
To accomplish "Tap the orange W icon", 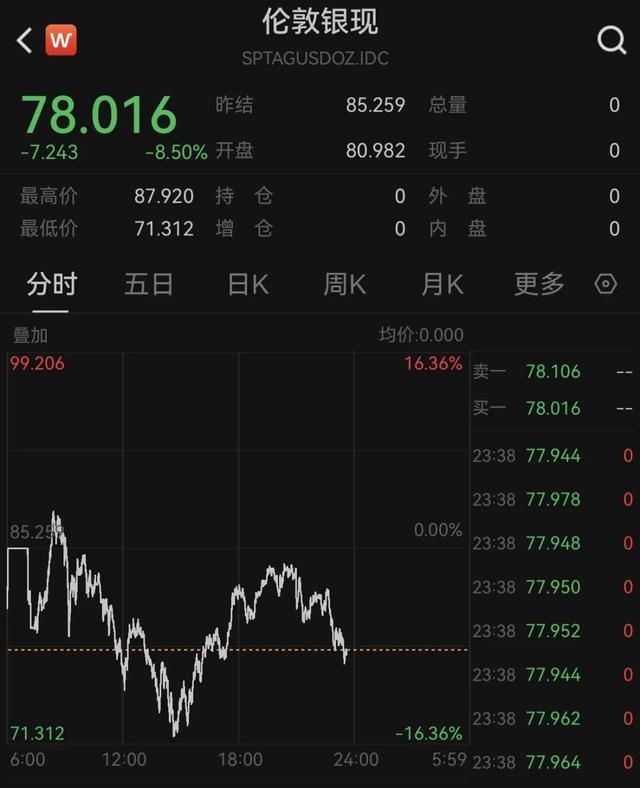I will pyautogui.click(x=62, y=40).
